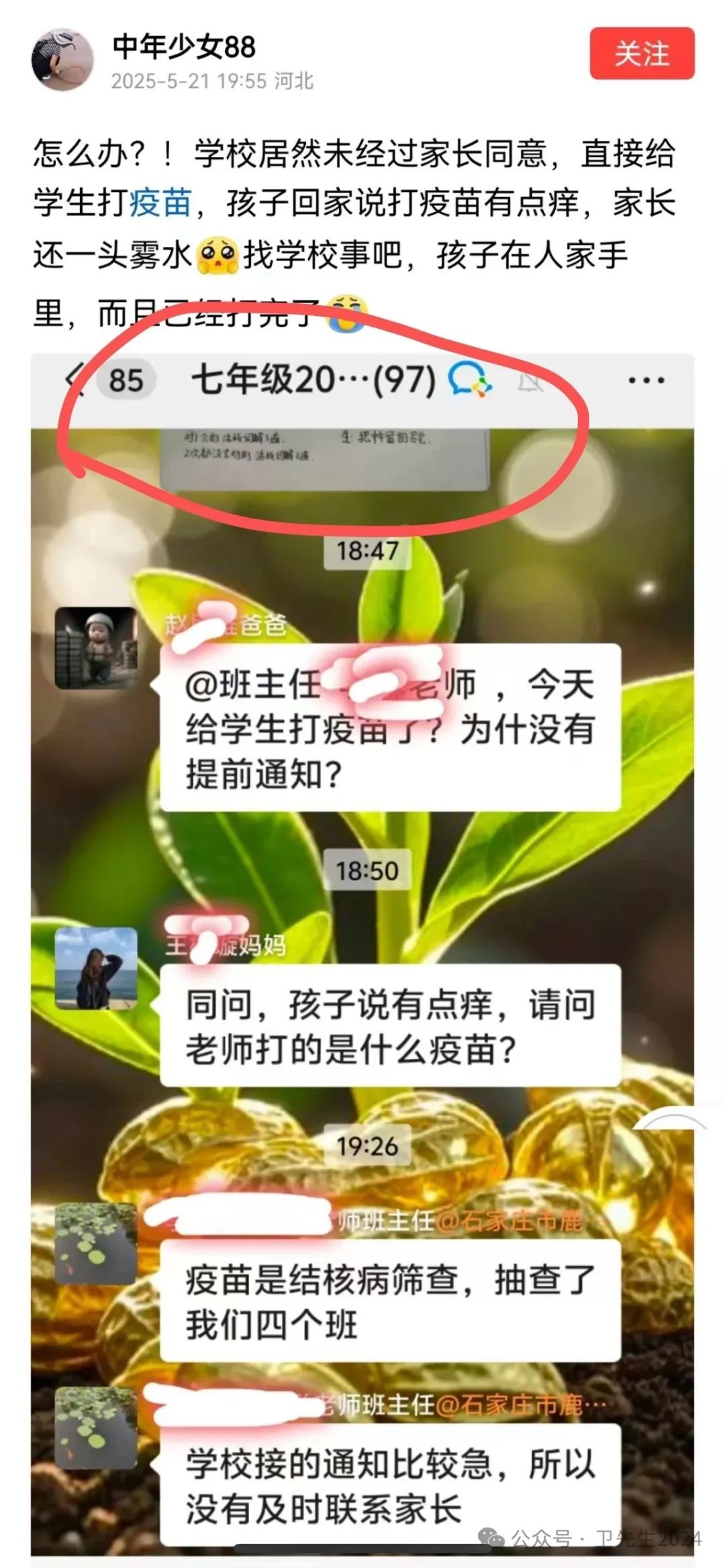
Task: Follow the user 中年少女88
Action: [x=641, y=54]
